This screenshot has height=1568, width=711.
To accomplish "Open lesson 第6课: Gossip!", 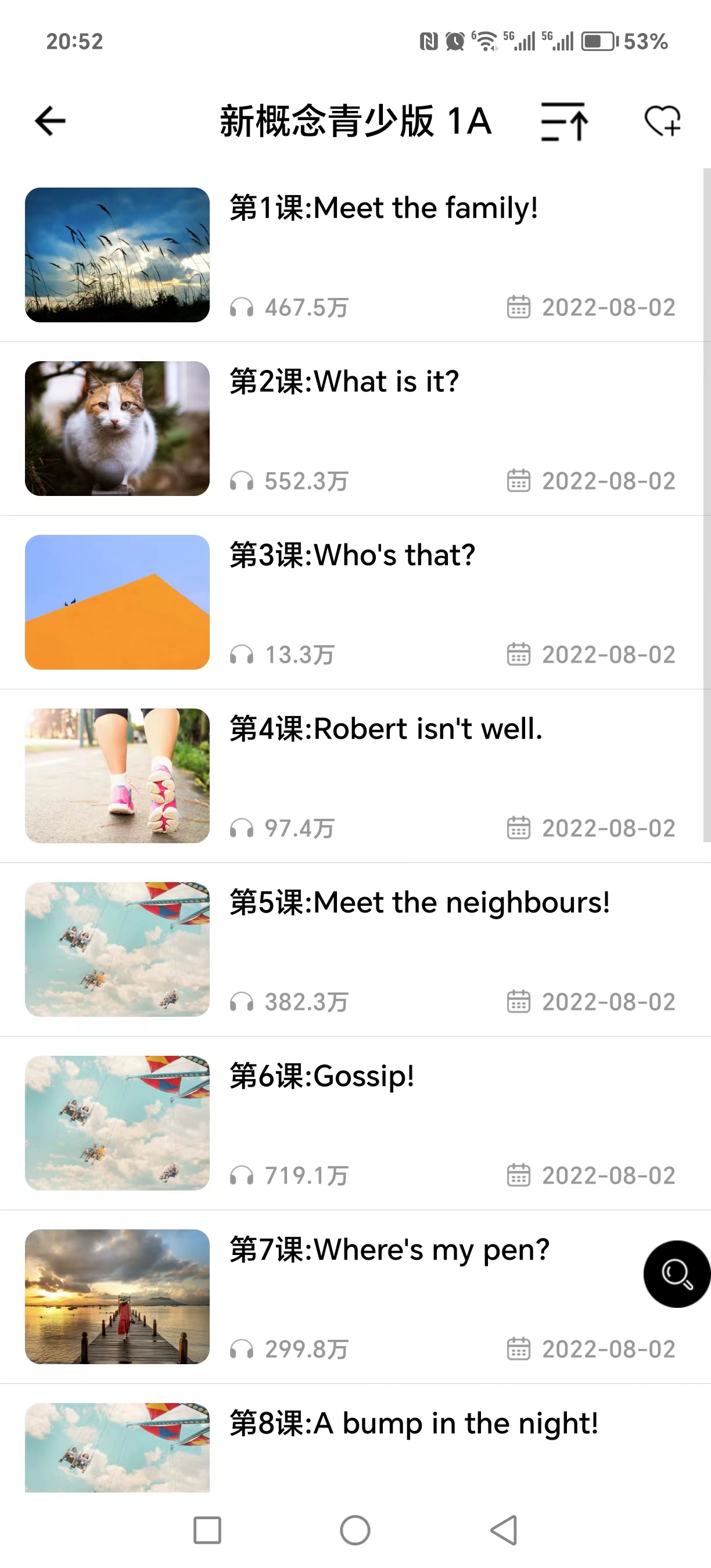I will click(321, 1076).
